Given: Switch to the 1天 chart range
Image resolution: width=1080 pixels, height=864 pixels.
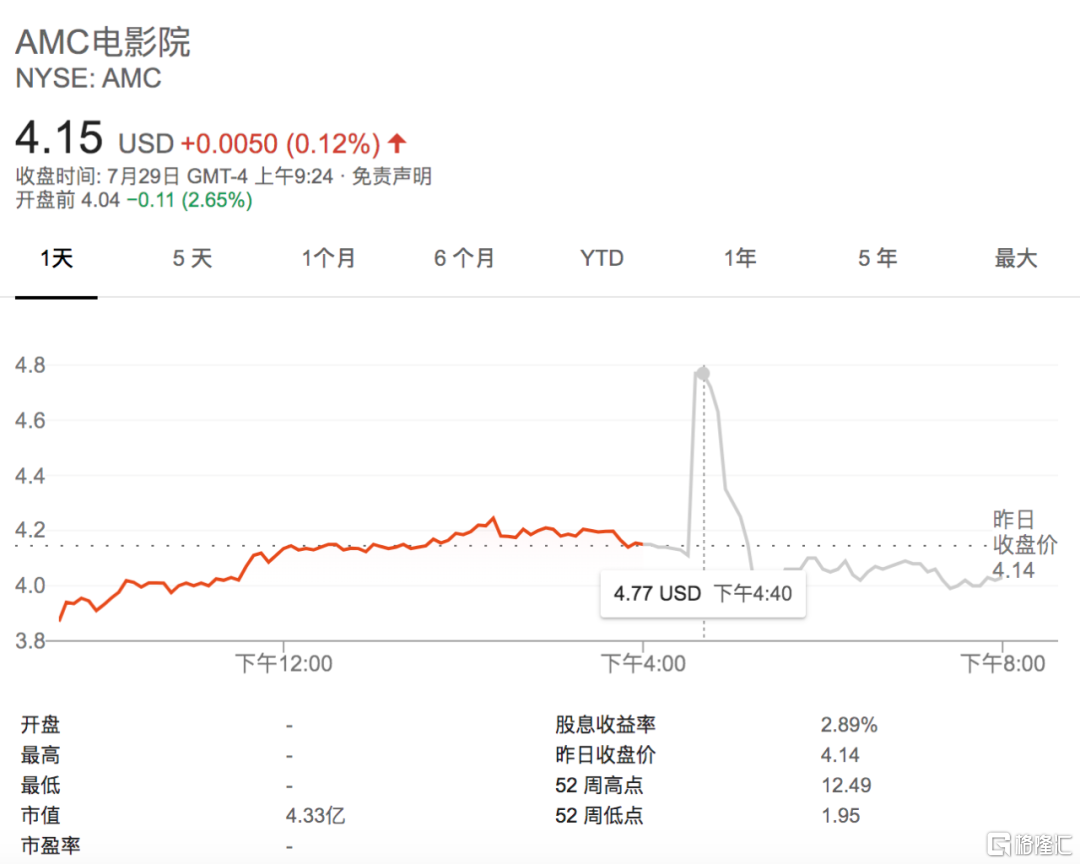Looking at the screenshot, I should tap(56, 259).
